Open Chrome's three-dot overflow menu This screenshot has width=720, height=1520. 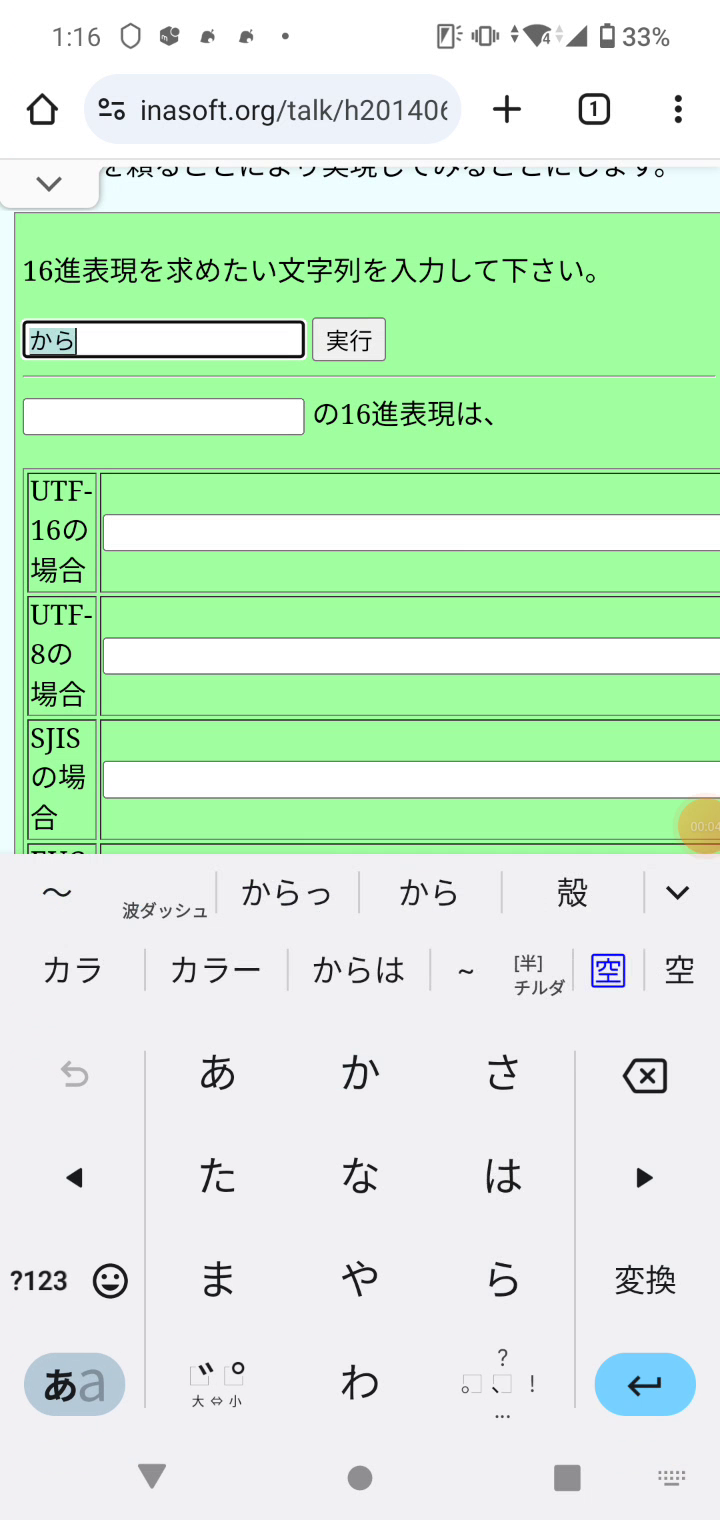677,109
